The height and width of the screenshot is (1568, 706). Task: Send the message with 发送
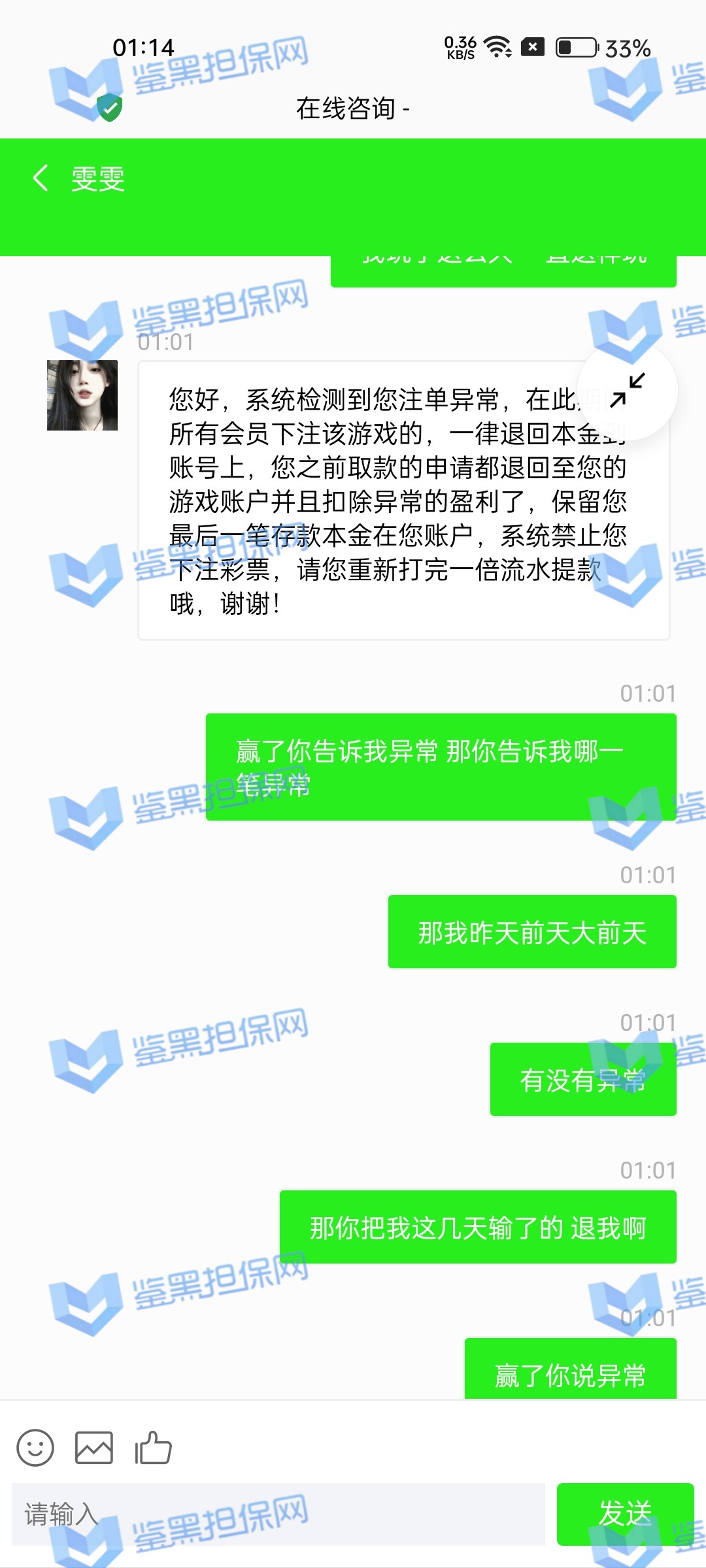625,1514
